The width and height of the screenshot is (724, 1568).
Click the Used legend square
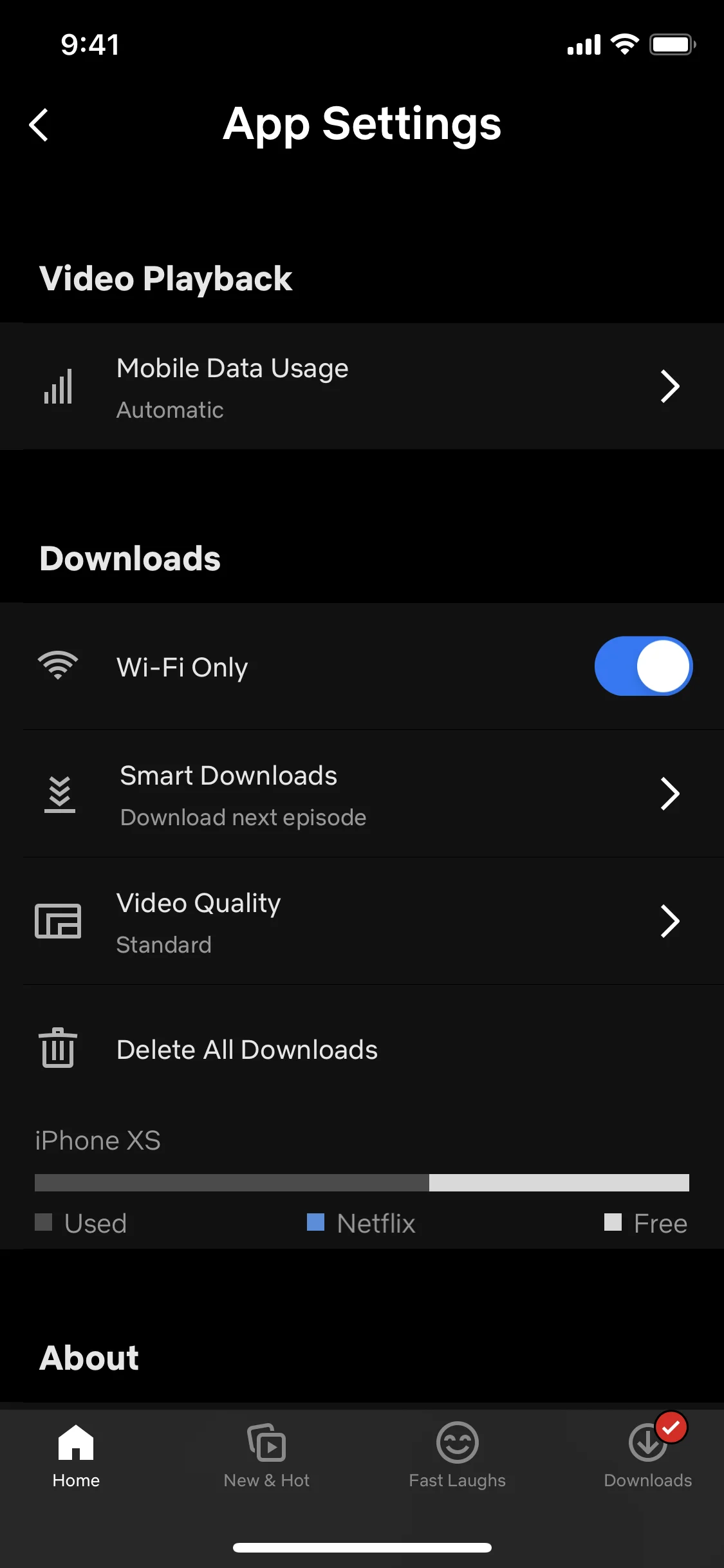[46, 1222]
